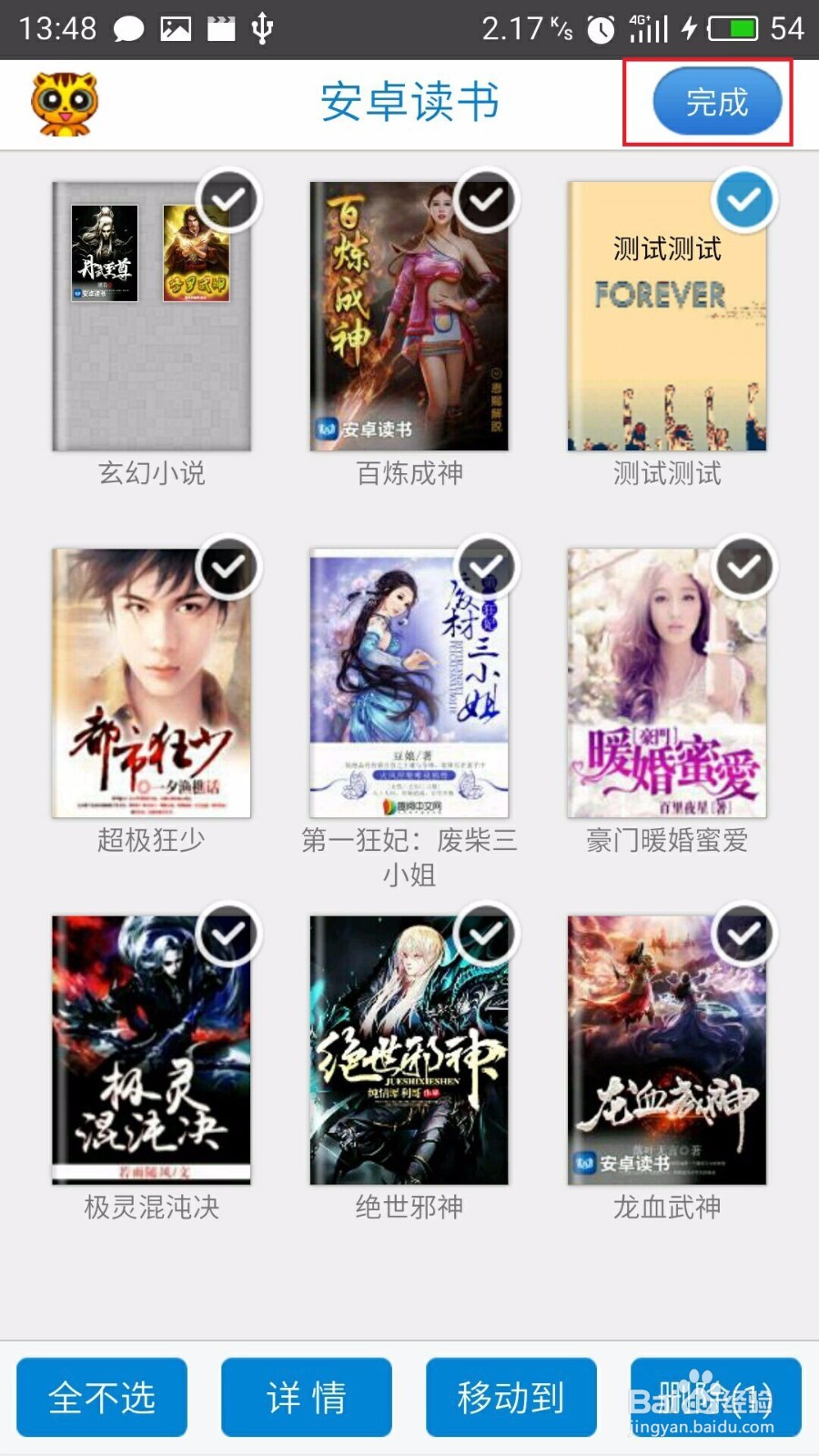Deselect the 豪门暖婚蜜爱 checkmark
Image resolution: width=819 pixels, height=1456 pixels.
point(743,567)
